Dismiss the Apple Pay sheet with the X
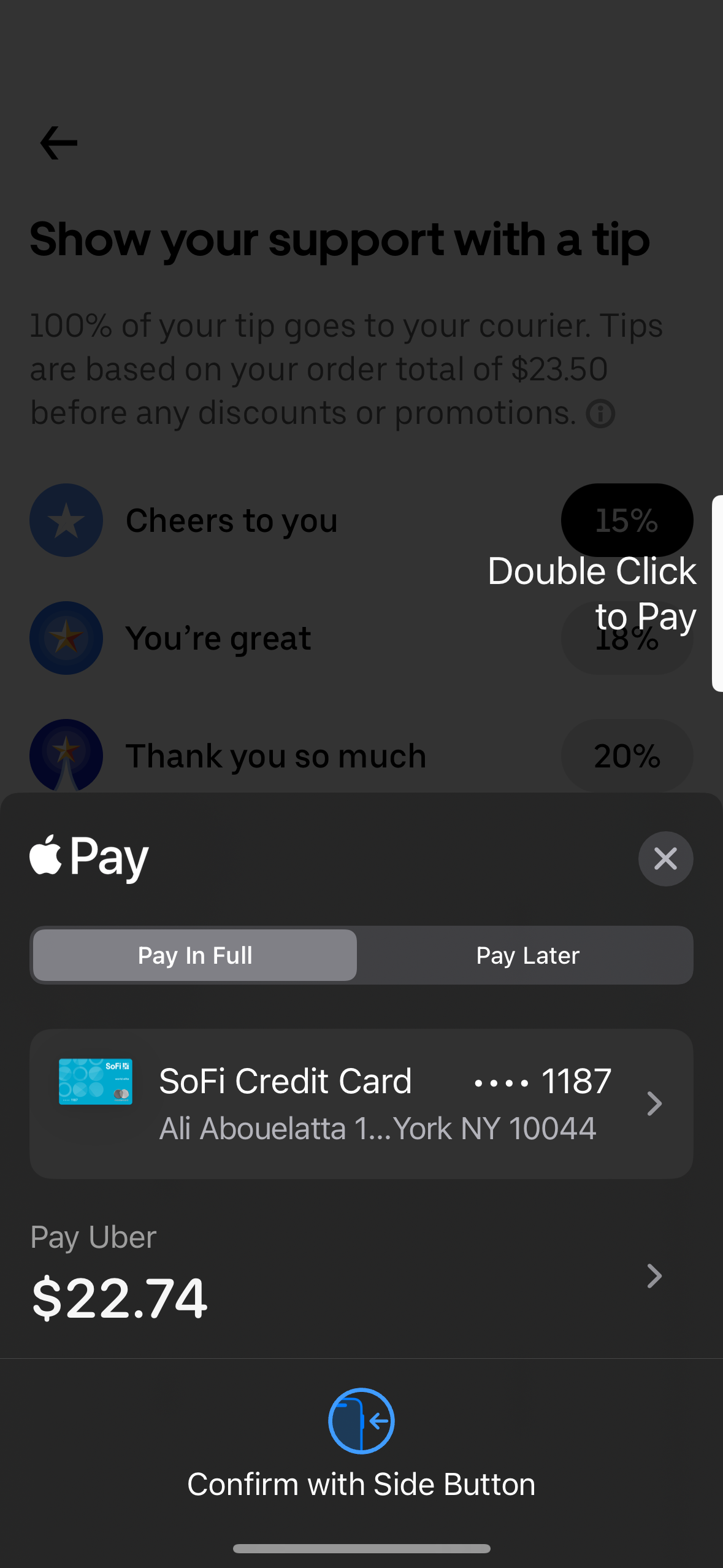 point(665,859)
